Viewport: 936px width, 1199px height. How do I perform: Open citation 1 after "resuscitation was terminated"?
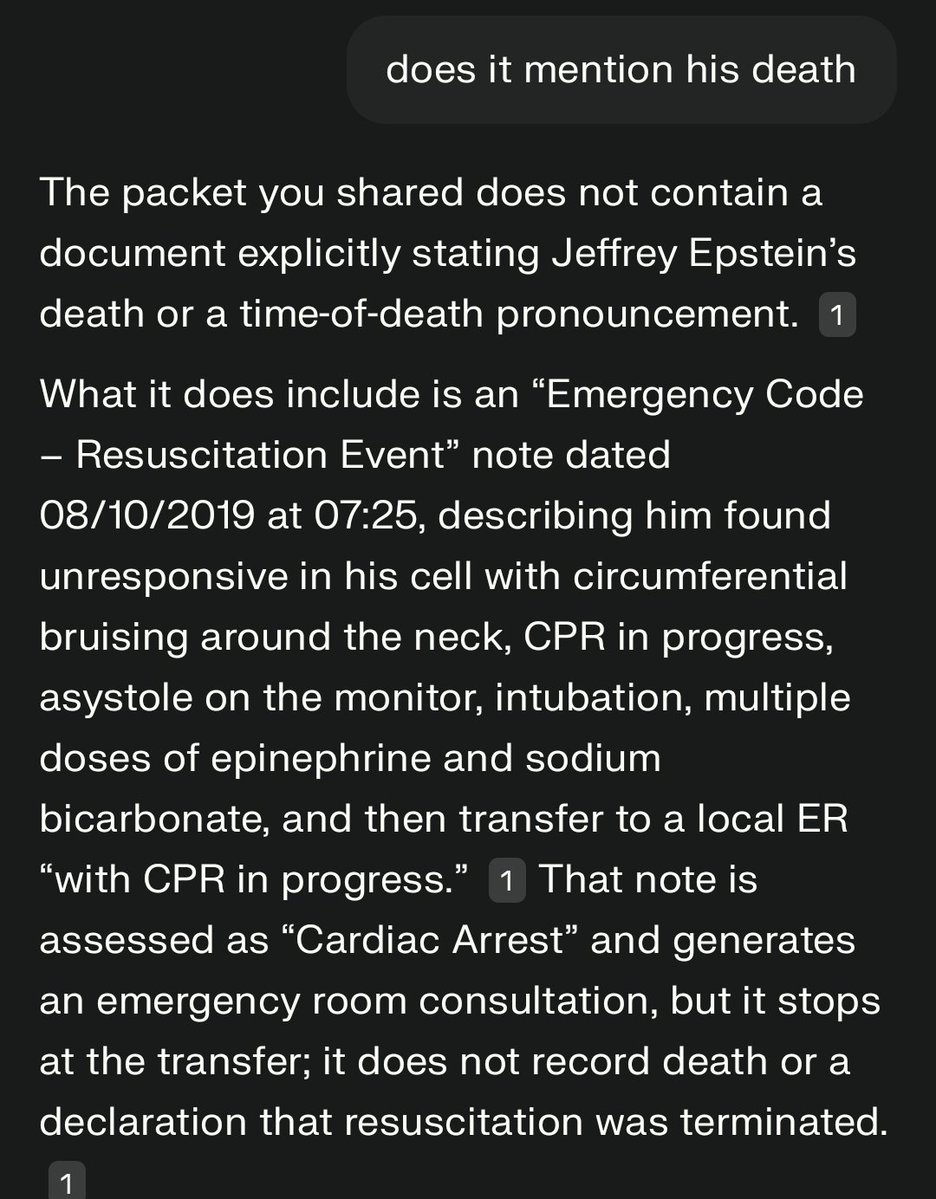pos(66,1184)
